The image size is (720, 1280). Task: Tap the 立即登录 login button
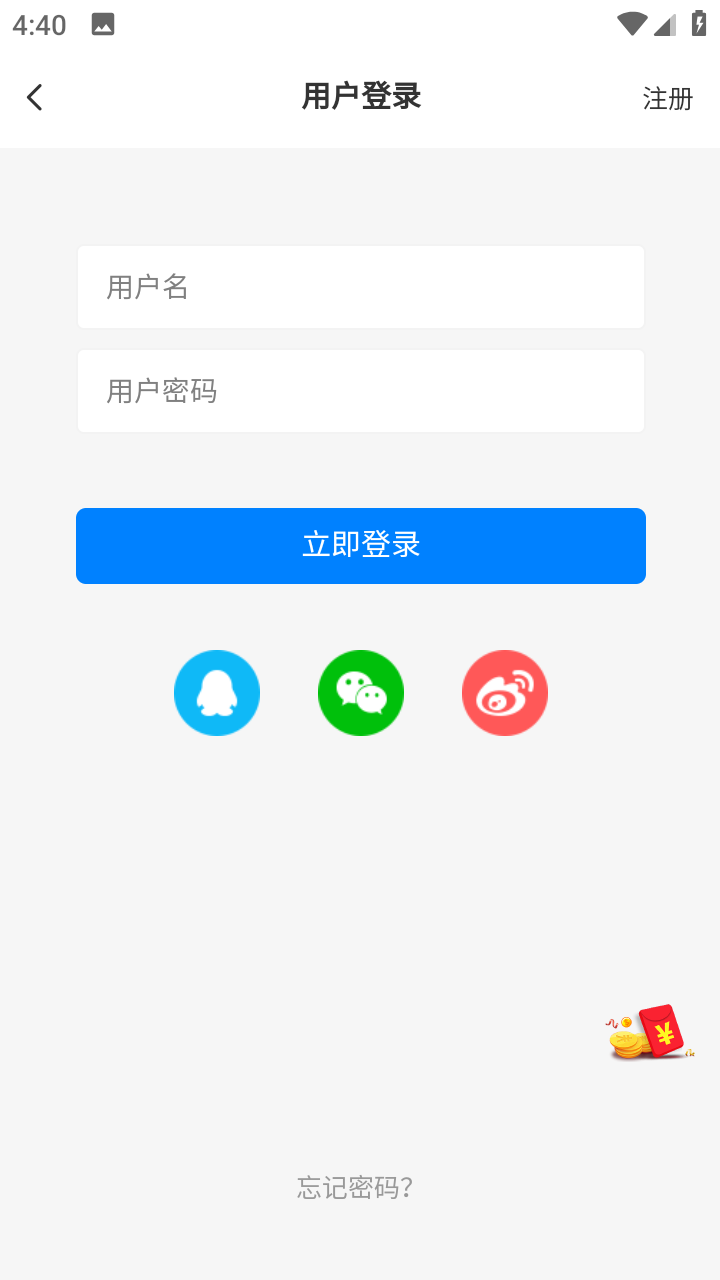point(361,545)
